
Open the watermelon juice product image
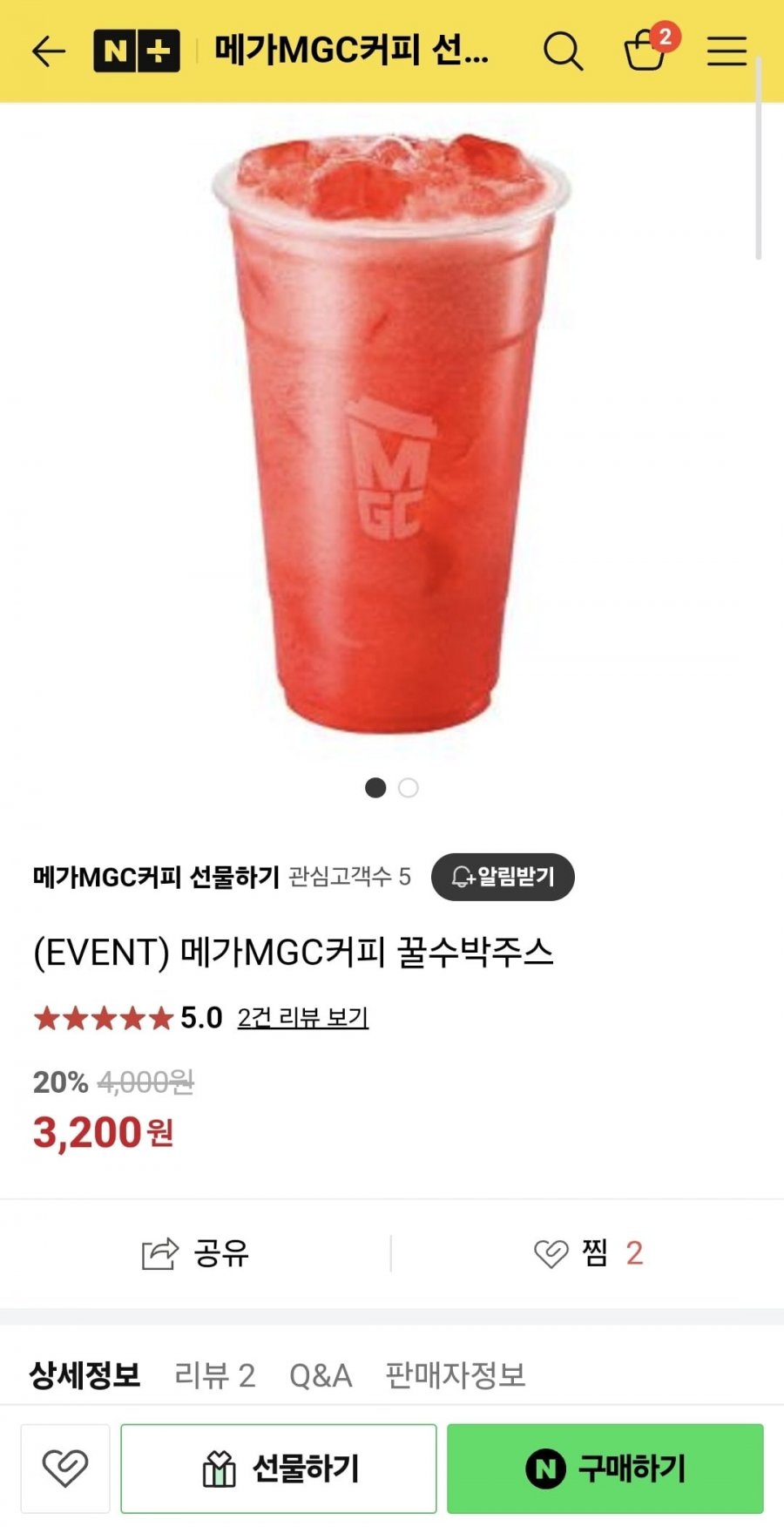(391, 436)
